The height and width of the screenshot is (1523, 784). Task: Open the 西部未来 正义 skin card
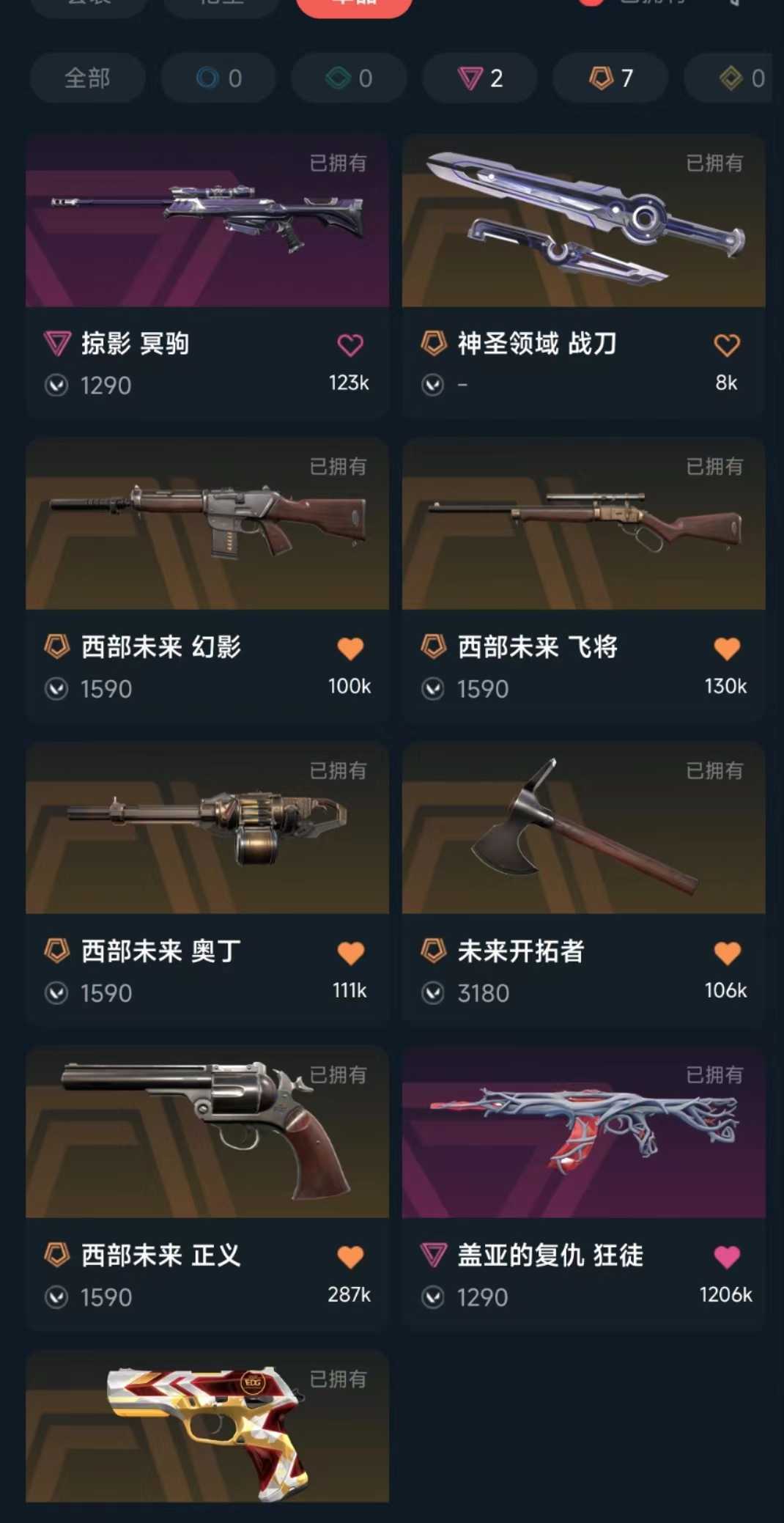207,1133
